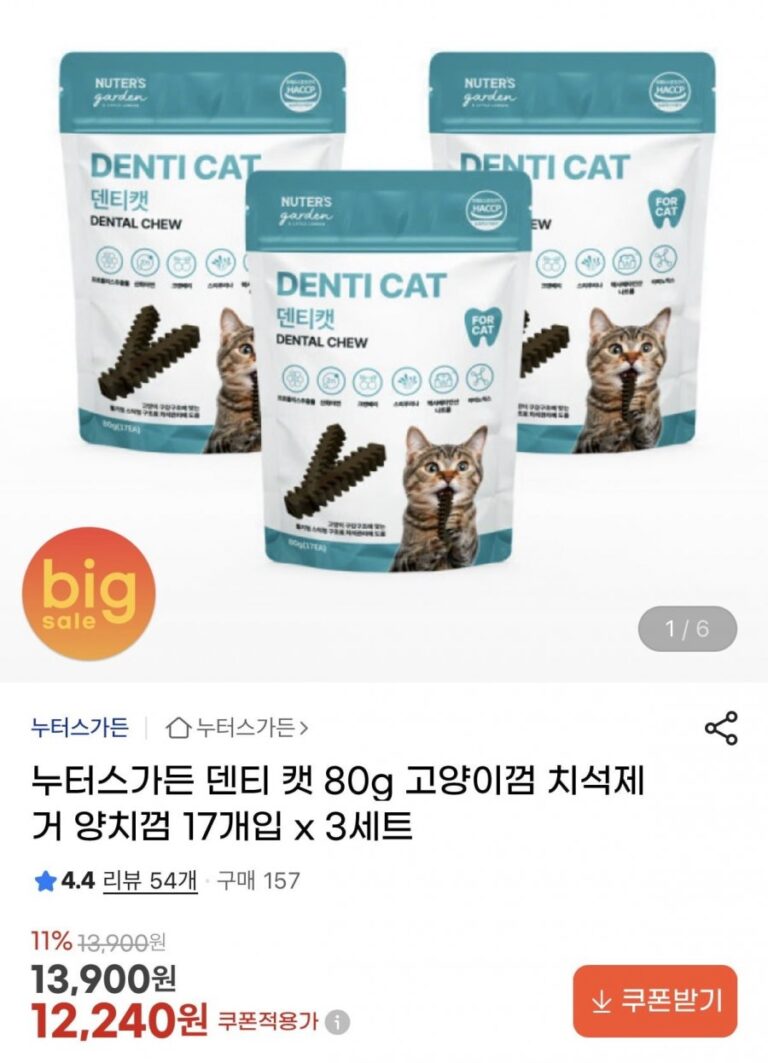This screenshot has height=1063, width=768.
Task: Tap the 누터스가든 brand name
Action: (79, 727)
